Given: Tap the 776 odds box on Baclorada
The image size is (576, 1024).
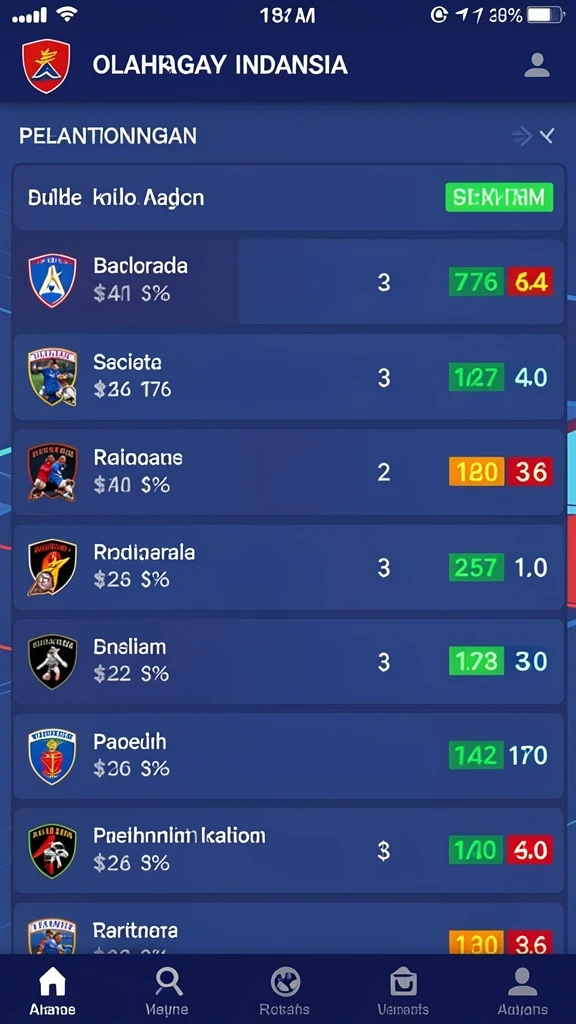Looking at the screenshot, I should click(x=476, y=282).
